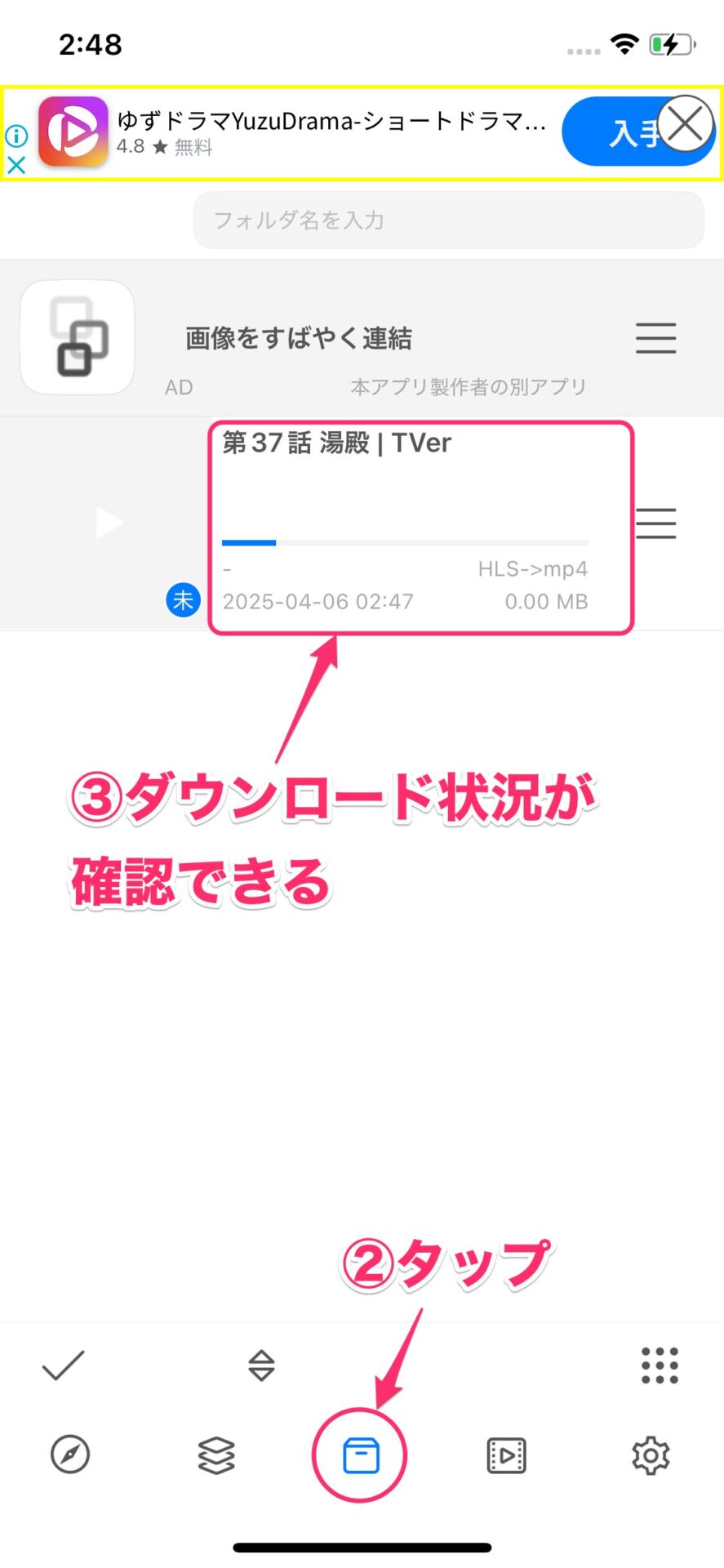
Task: Tap the sort order double-arrow icon
Action: tap(260, 1366)
